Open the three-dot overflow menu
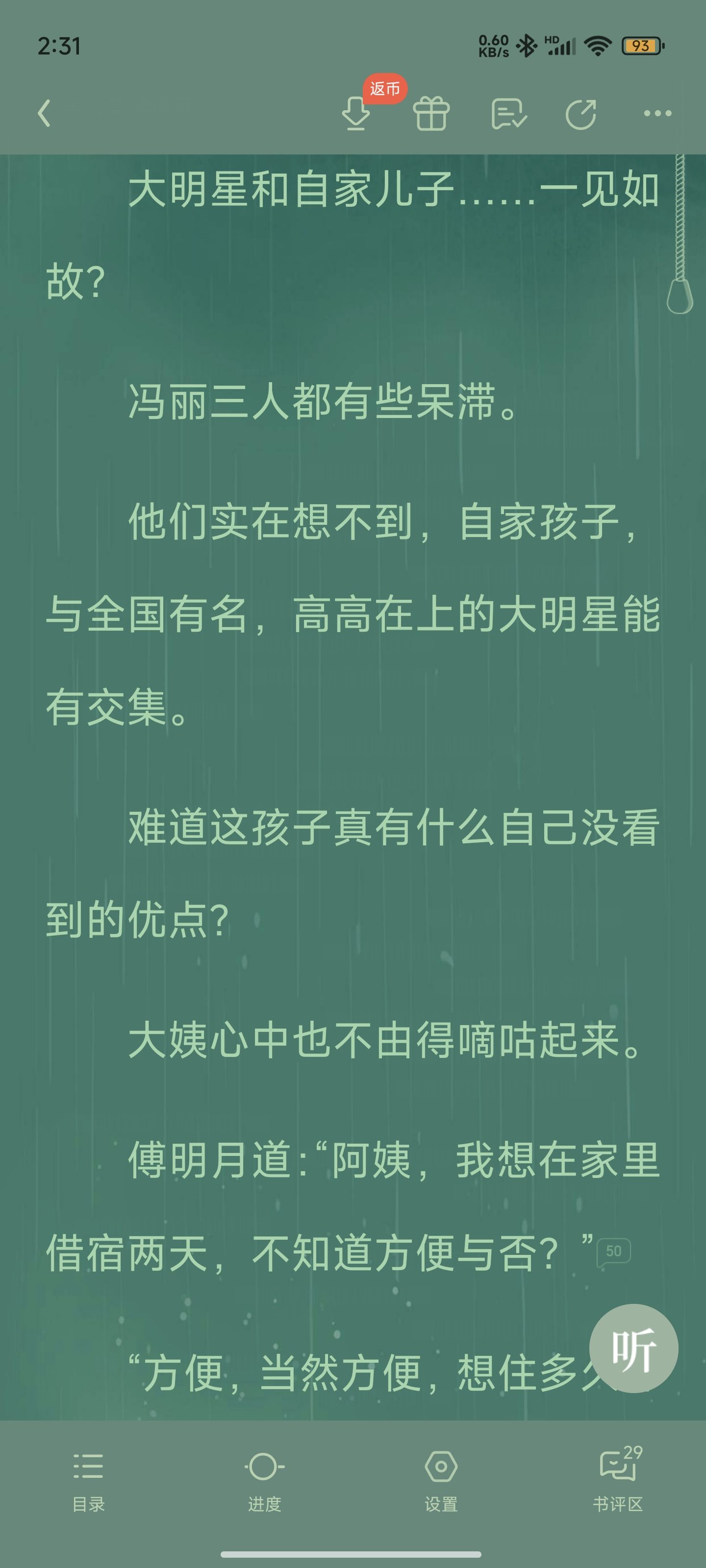This screenshot has width=706, height=1568. 657,113
